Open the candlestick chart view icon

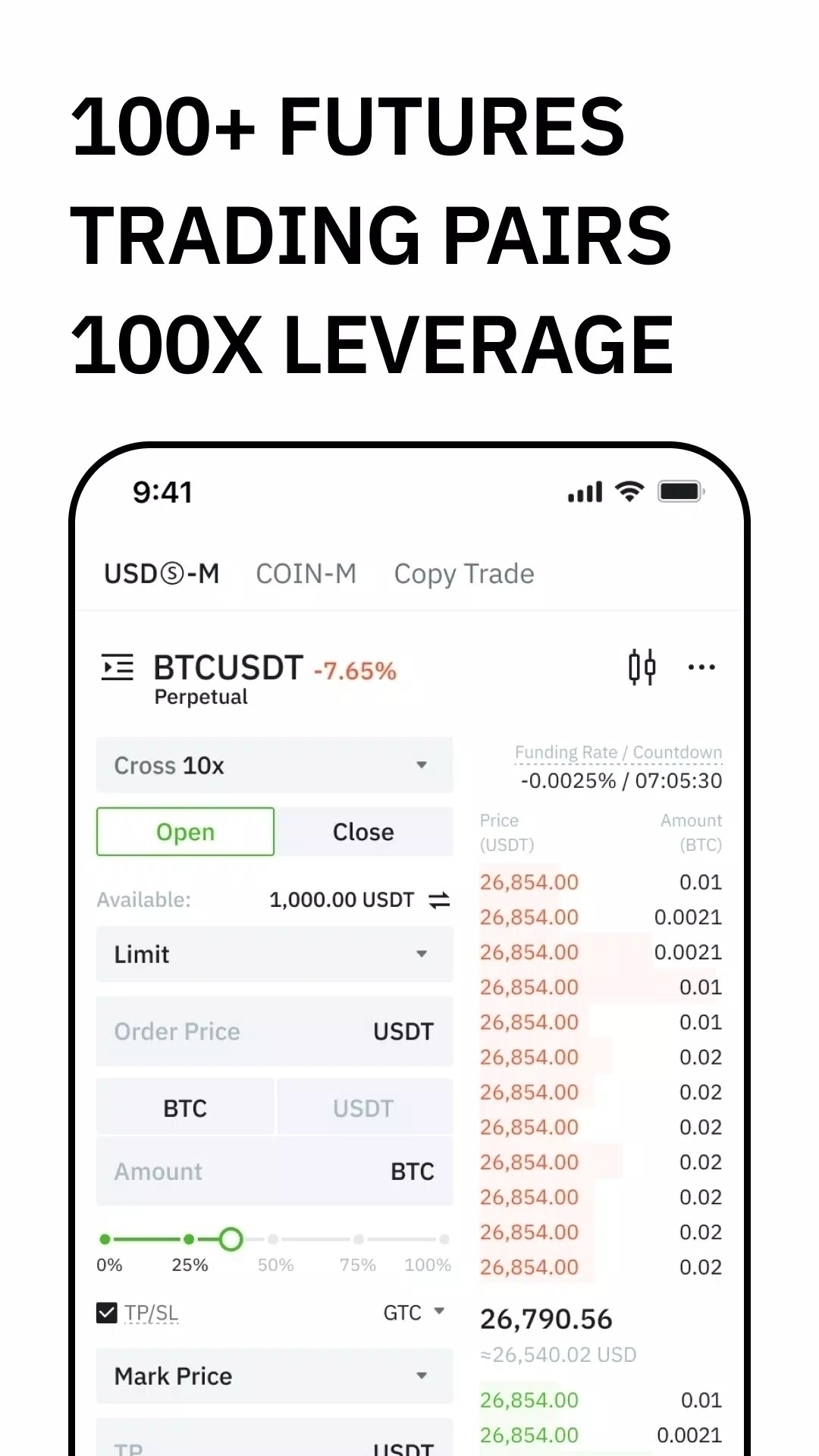point(642,667)
